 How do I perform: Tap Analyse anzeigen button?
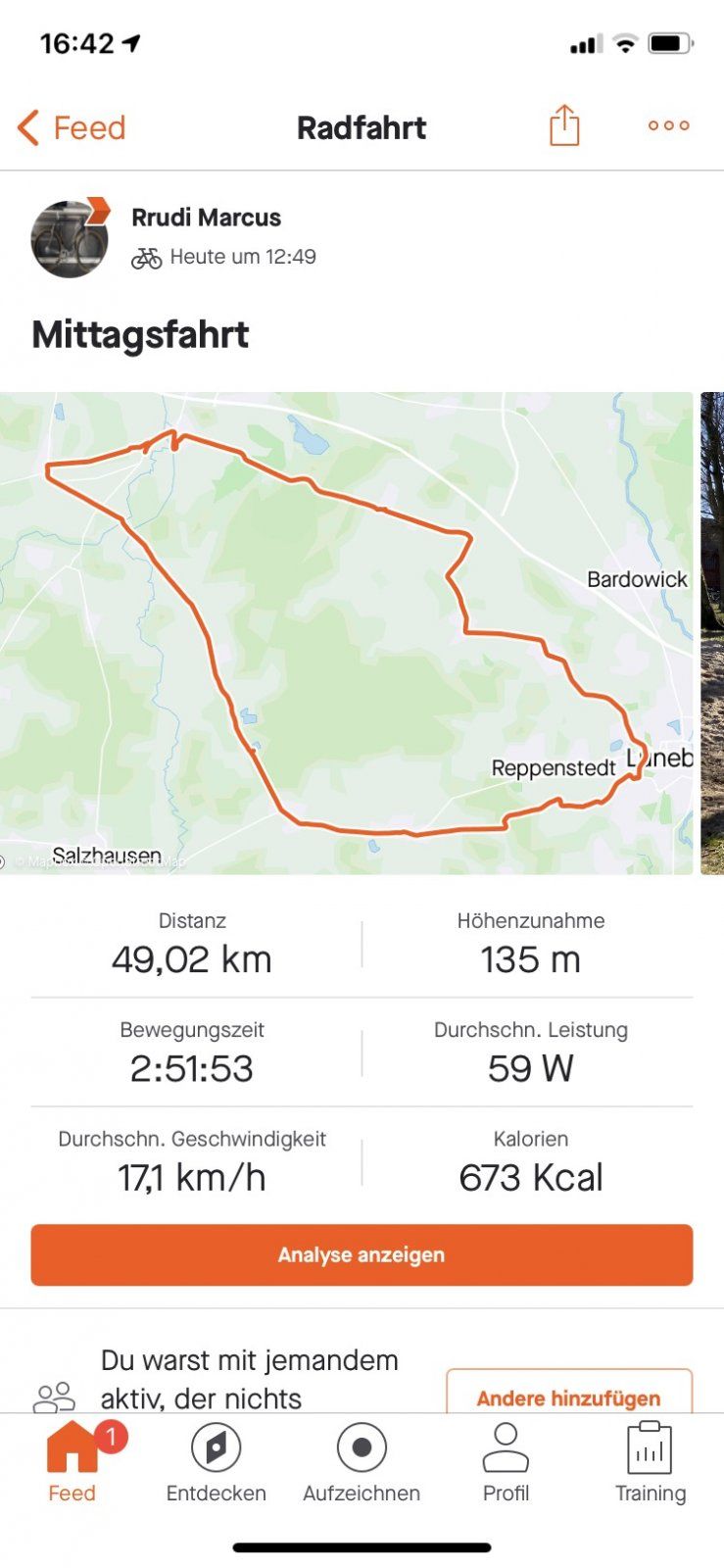[362, 1254]
